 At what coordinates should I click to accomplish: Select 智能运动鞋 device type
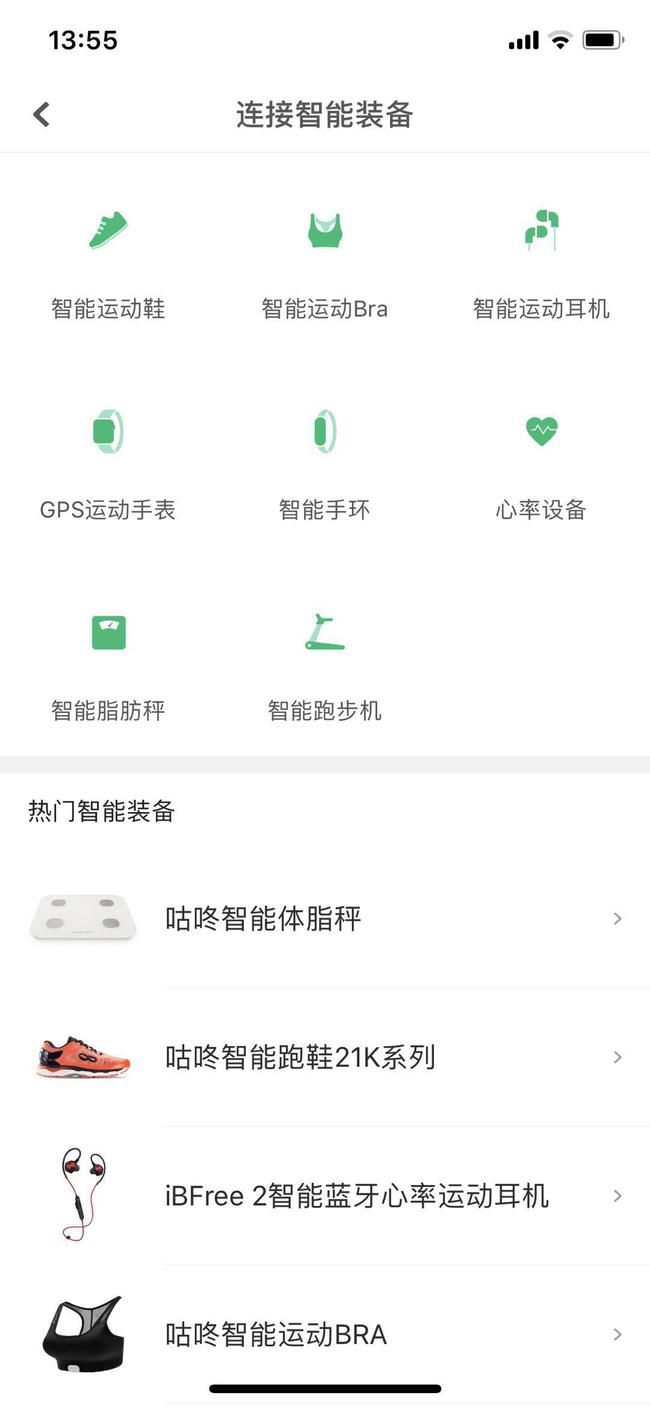pyautogui.click(x=108, y=260)
